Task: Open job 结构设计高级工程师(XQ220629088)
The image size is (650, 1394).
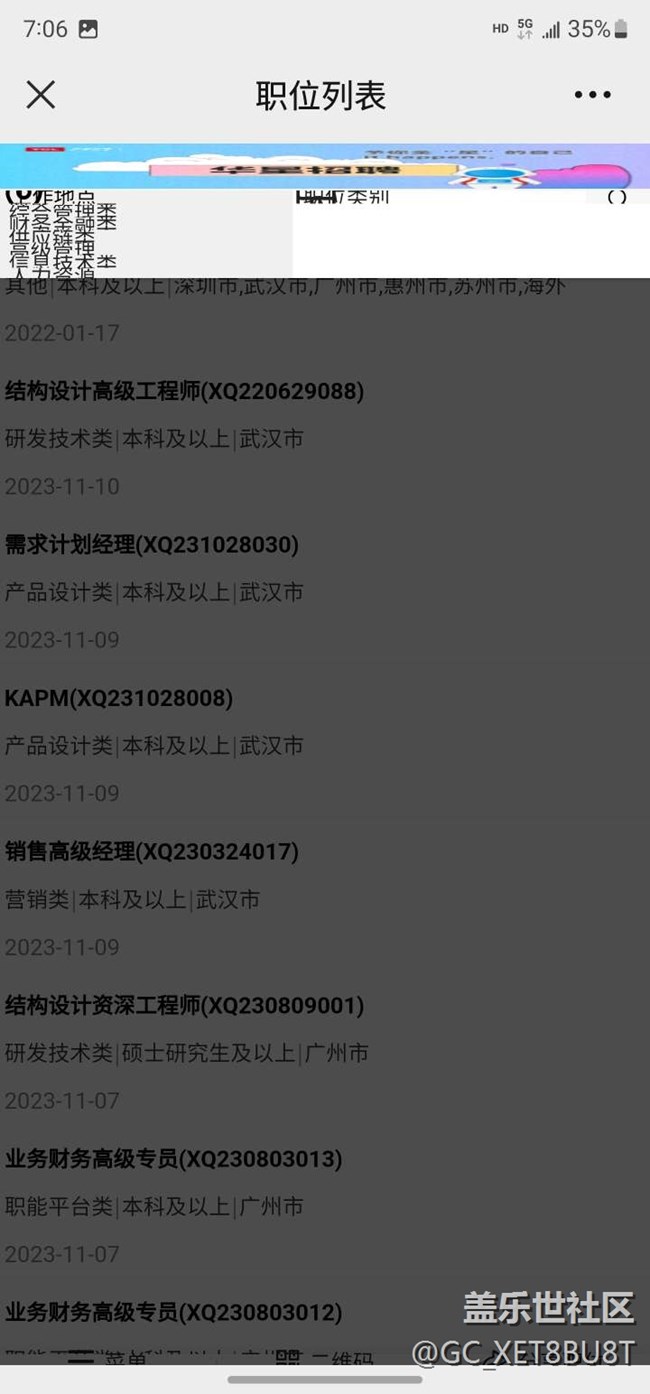Action: click(184, 391)
